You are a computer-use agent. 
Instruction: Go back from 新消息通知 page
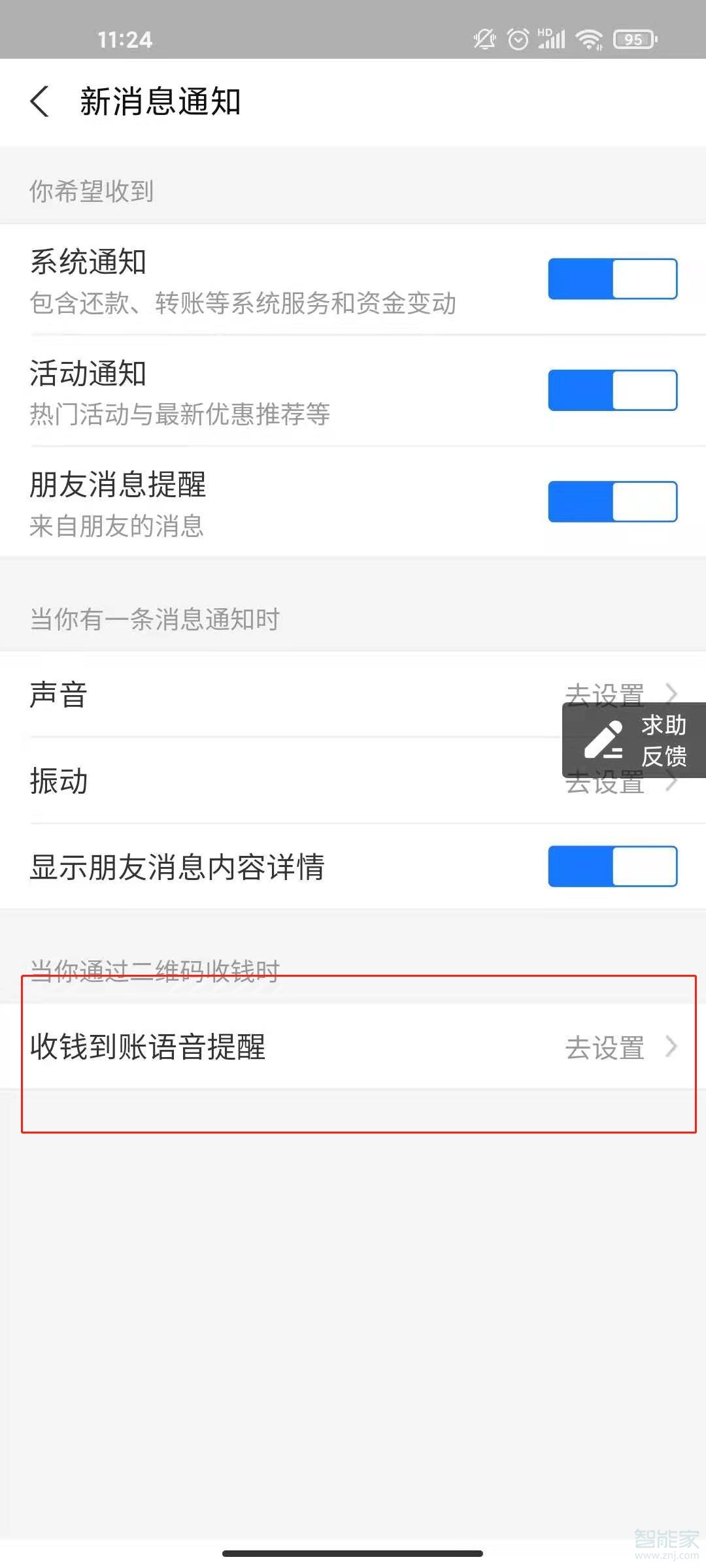click(x=40, y=102)
